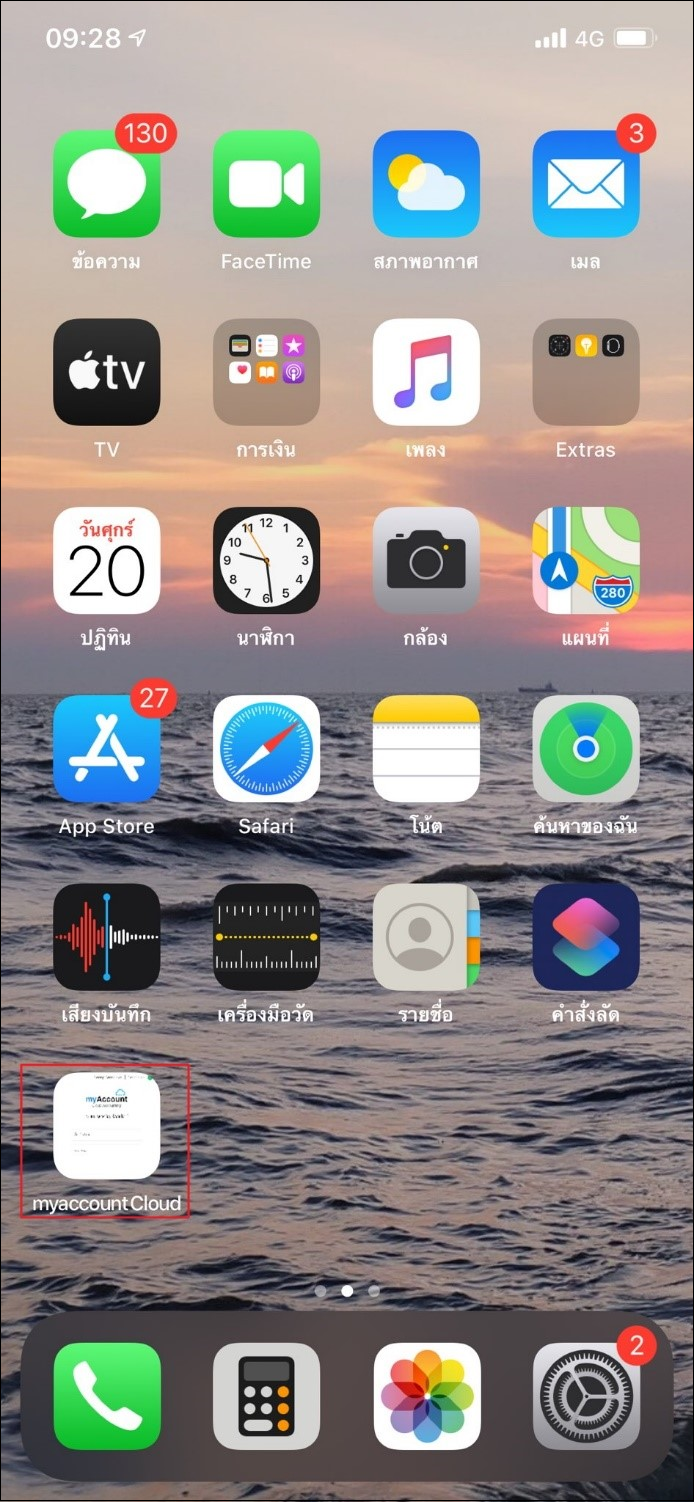Launch the Safari browser

point(266,748)
